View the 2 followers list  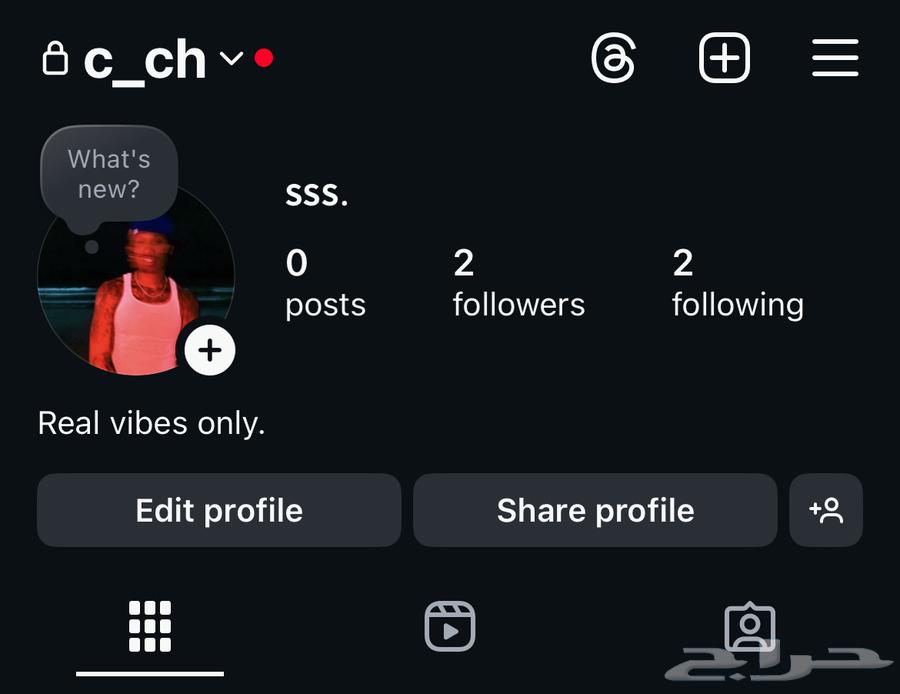[x=518, y=283]
